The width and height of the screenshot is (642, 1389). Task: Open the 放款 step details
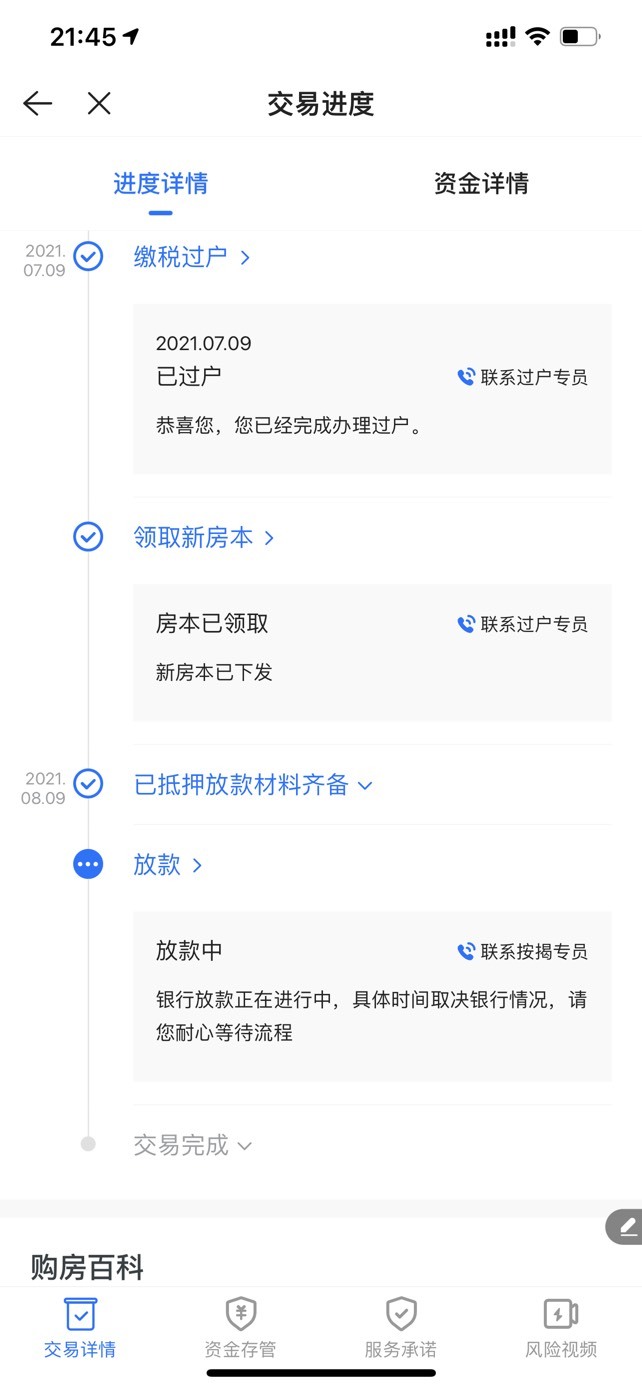[168, 865]
